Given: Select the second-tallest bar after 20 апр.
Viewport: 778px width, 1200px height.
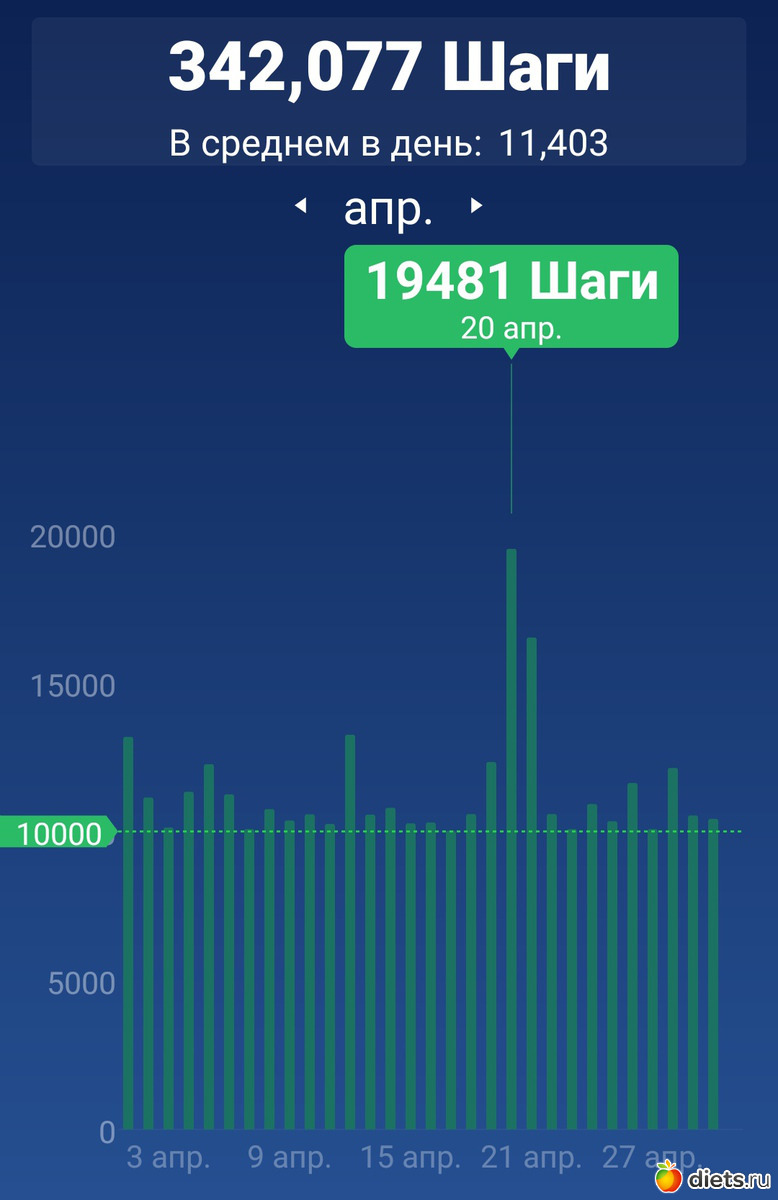Looking at the screenshot, I should 532,880.
